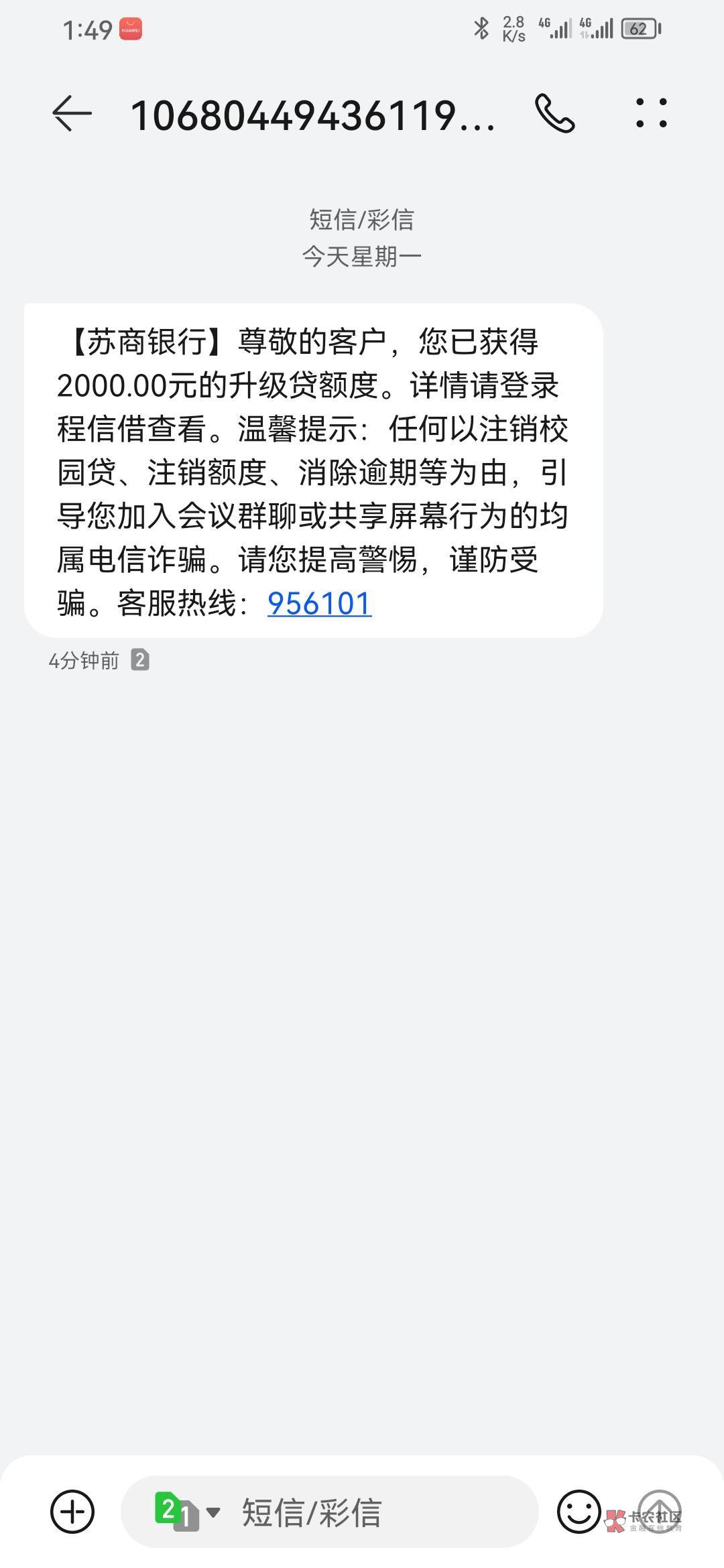724x1568 pixels.
Task: Tap the send arrow button
Action: [x=659, y=1511]
